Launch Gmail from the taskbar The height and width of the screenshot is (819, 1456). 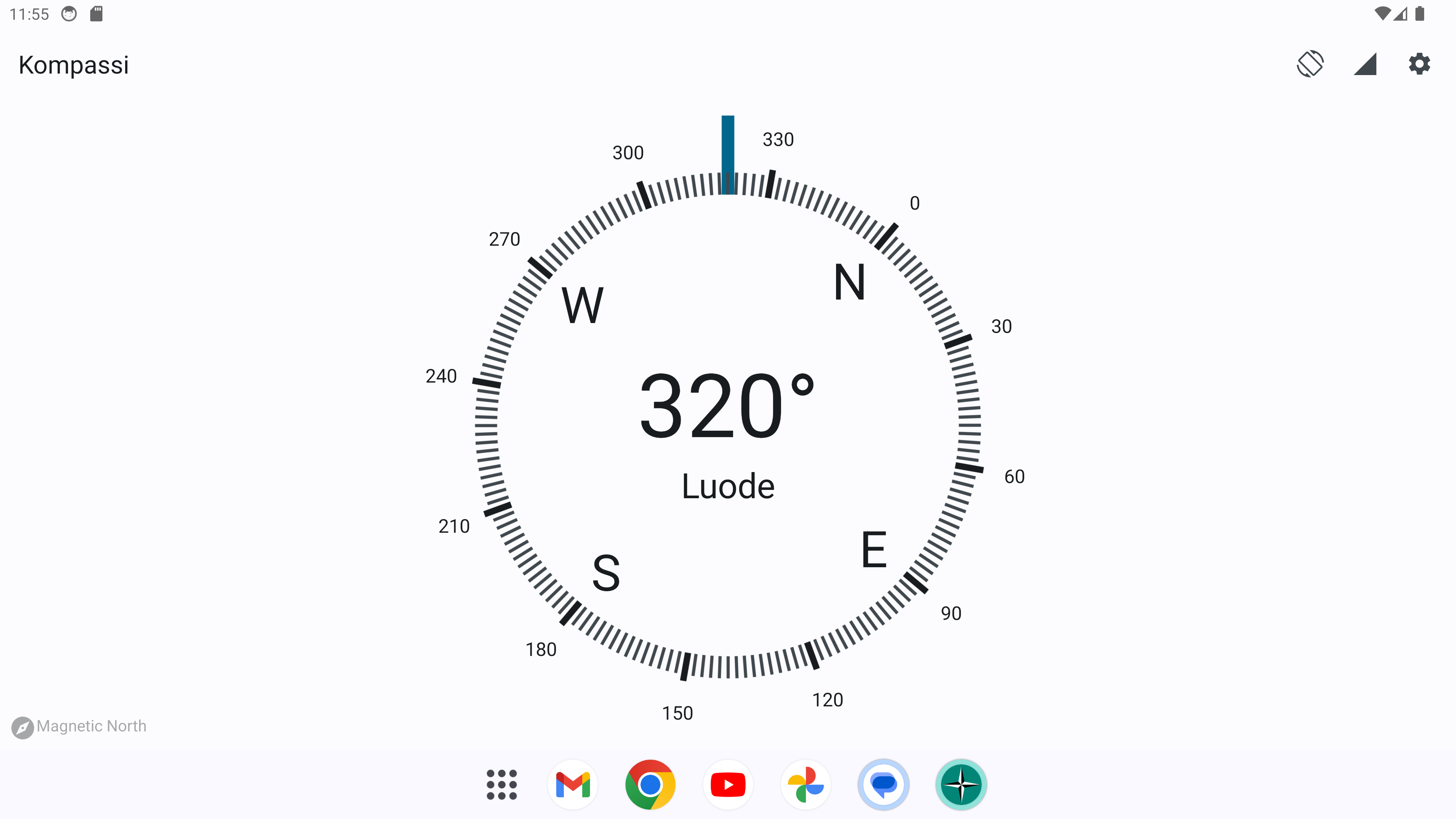coord(573,784)
